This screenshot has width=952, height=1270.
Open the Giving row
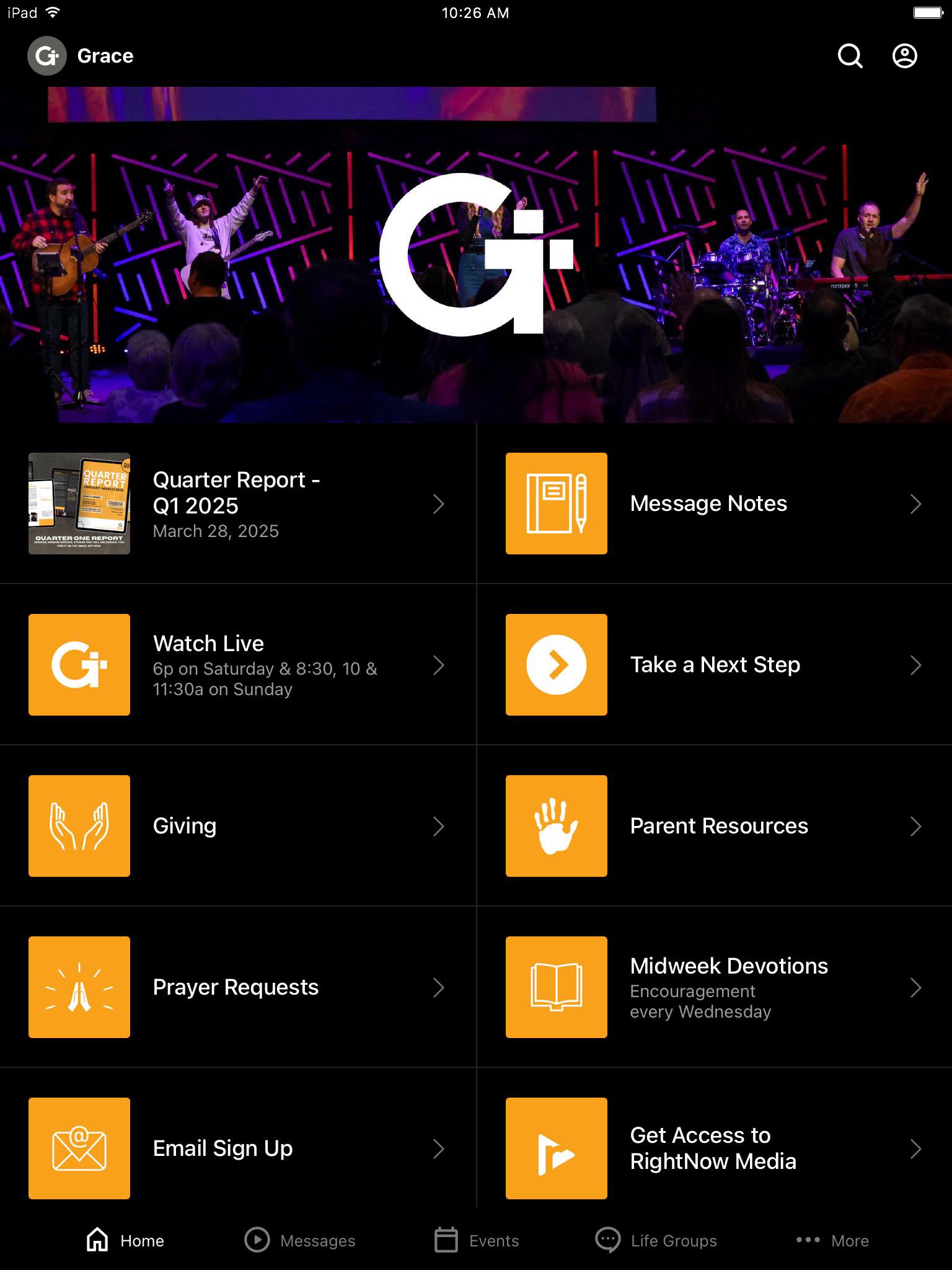point(237,826)
